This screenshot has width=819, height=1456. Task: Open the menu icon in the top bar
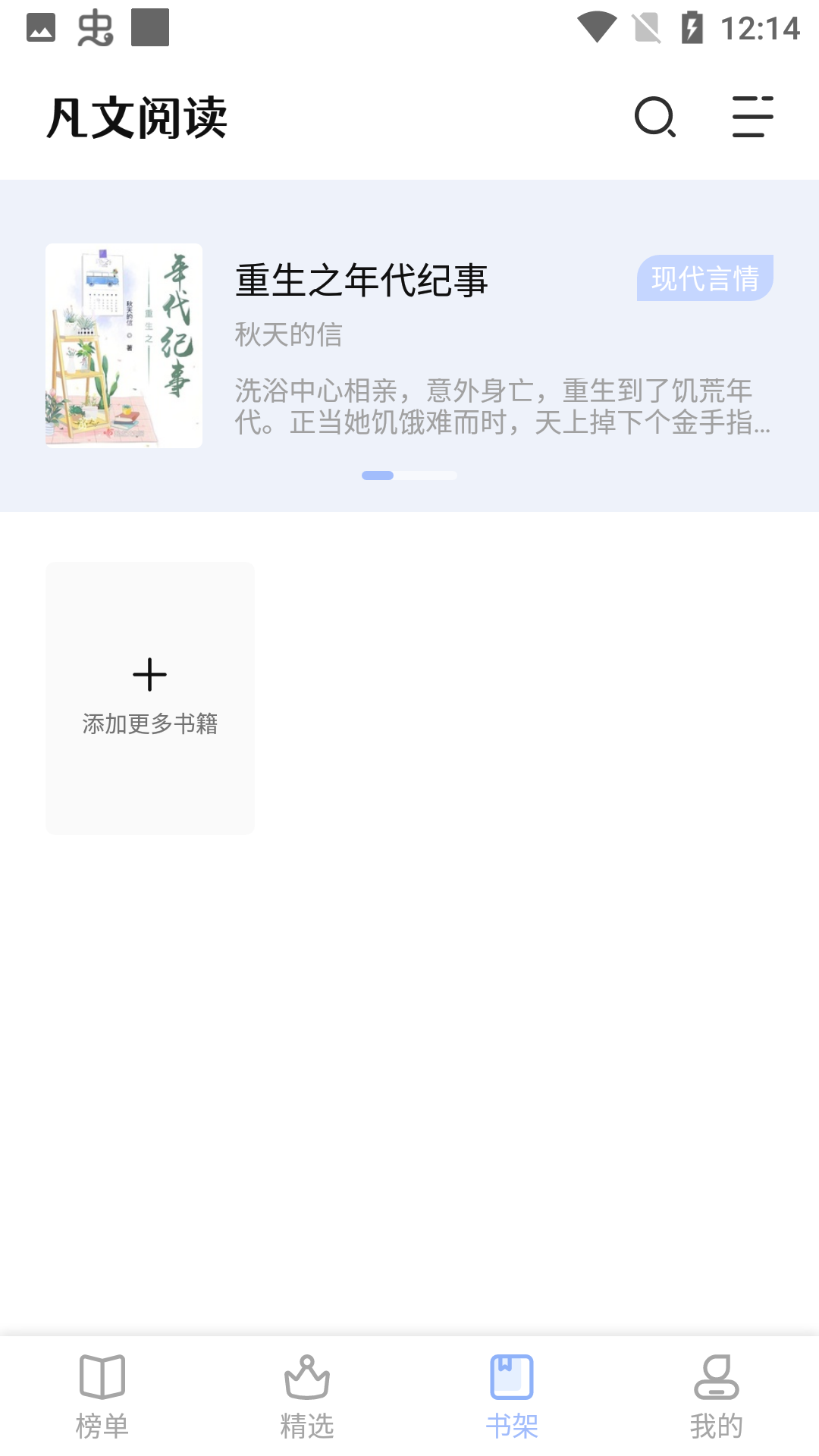tap(752, 117)
